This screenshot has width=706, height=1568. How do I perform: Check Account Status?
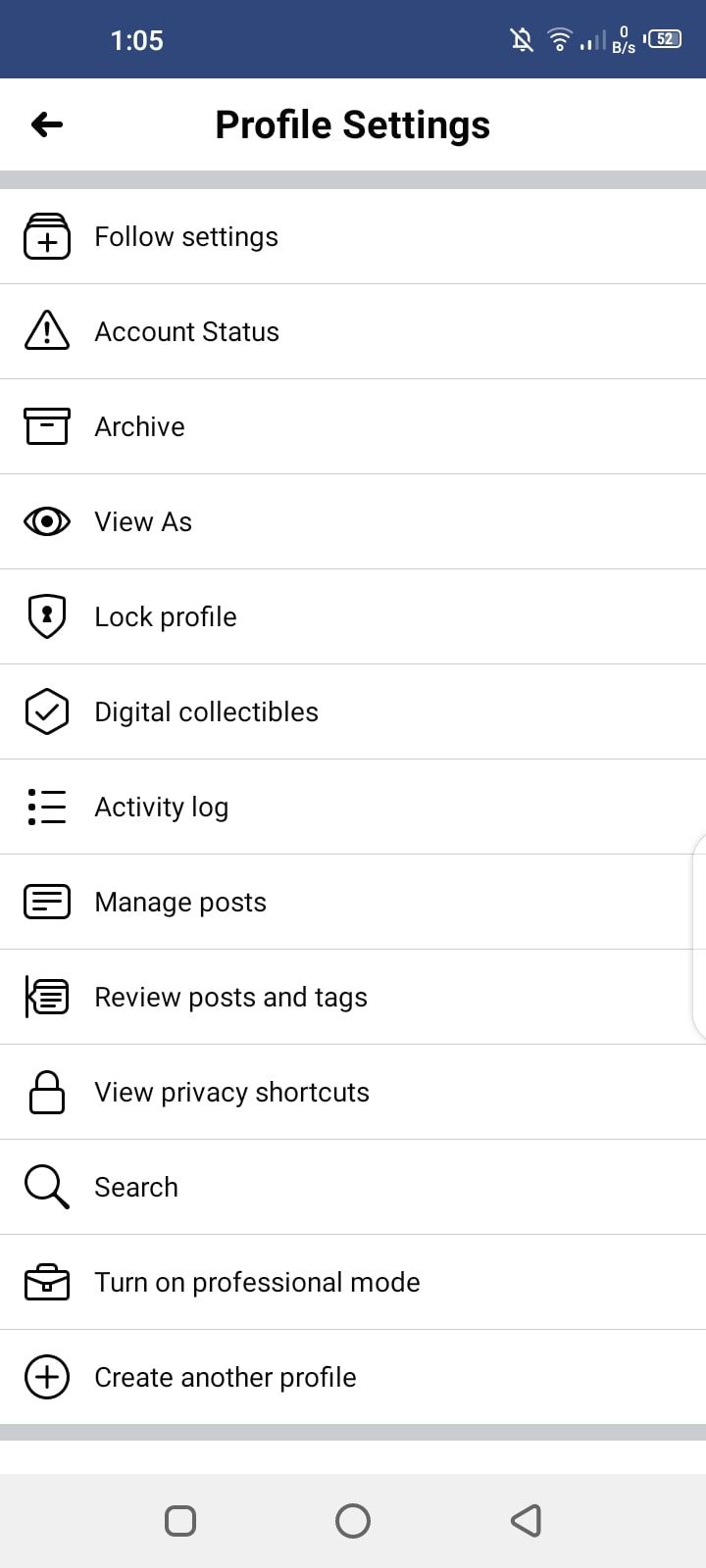tap(186, 332)
